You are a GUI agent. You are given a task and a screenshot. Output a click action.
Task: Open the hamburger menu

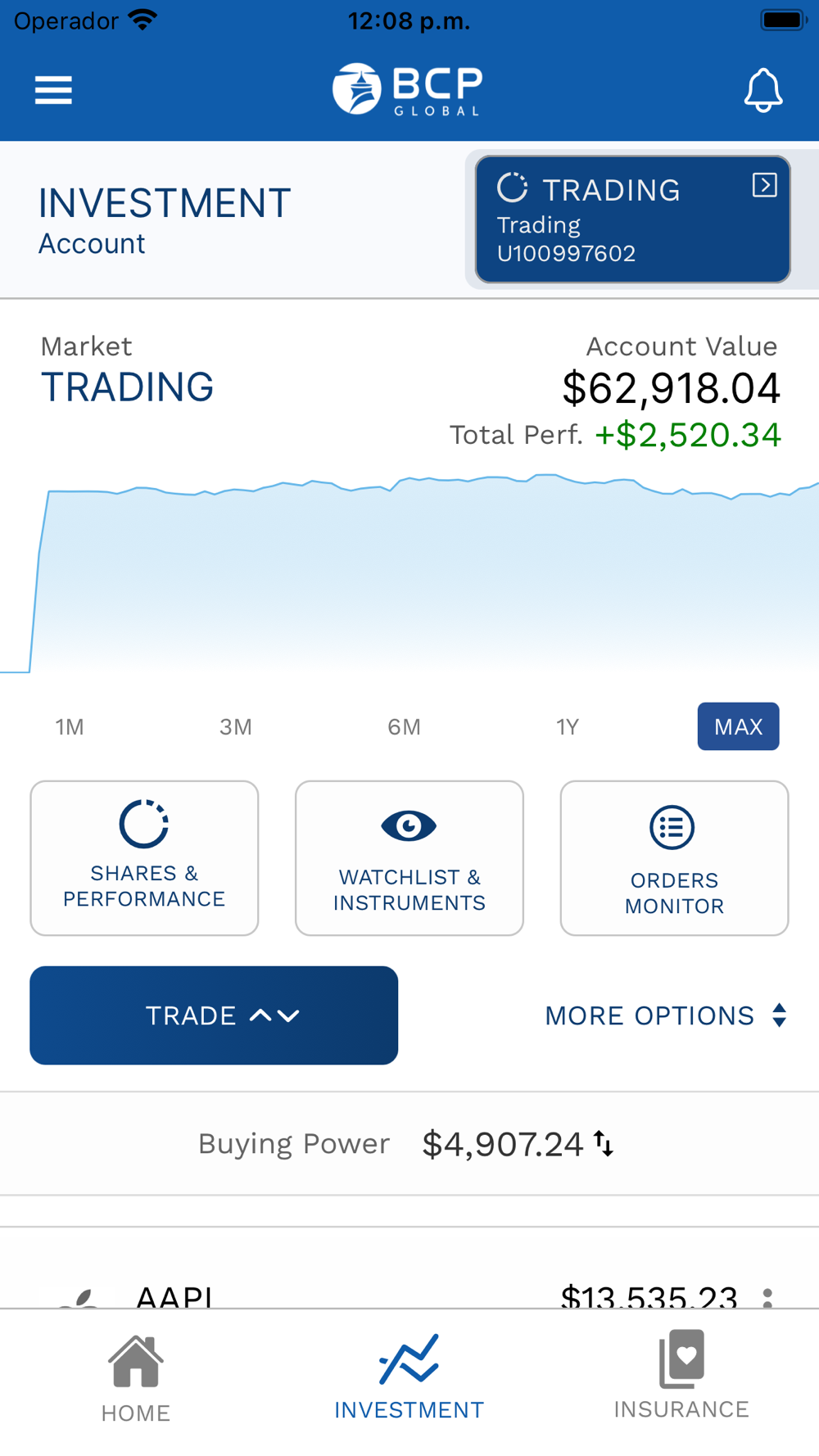point(53,90)
